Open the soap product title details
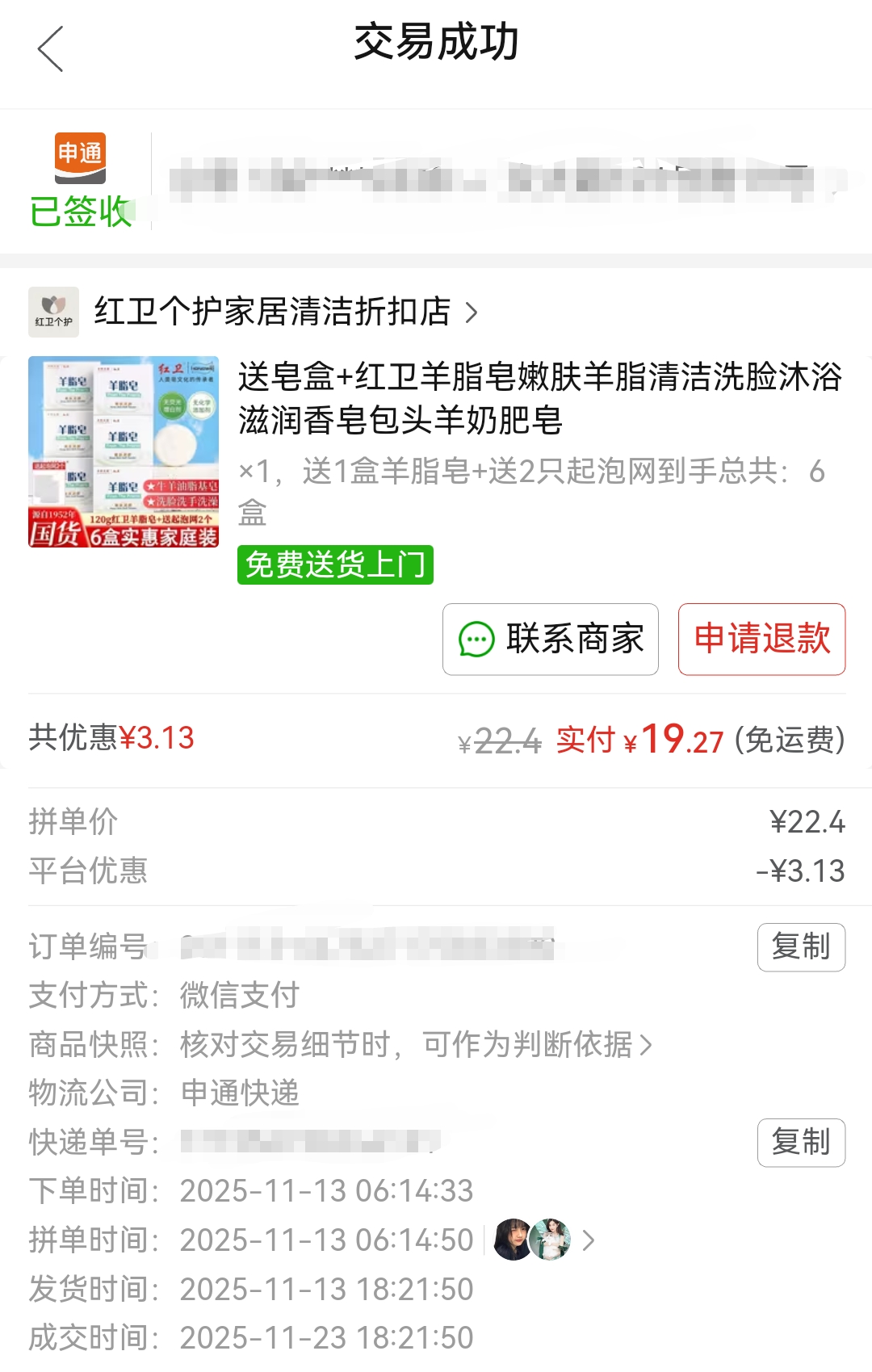This screenshot has width=872, height=1372. 539,398
